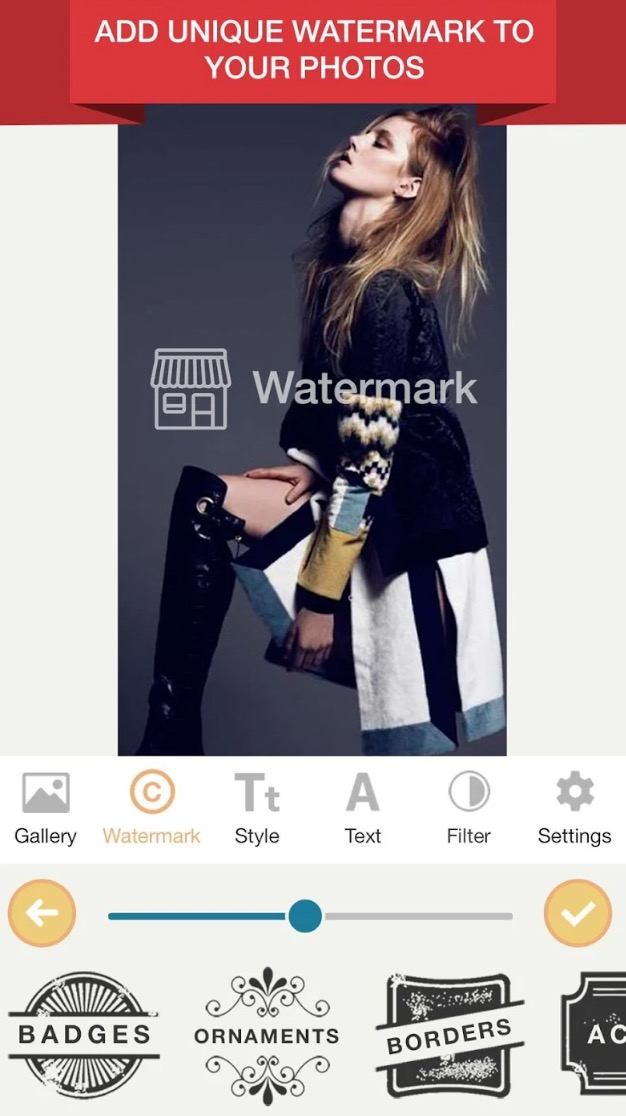This screenshot has height=1116, width=626.
Task: Browse the Ornaments category
Action: coord(267,1034)
